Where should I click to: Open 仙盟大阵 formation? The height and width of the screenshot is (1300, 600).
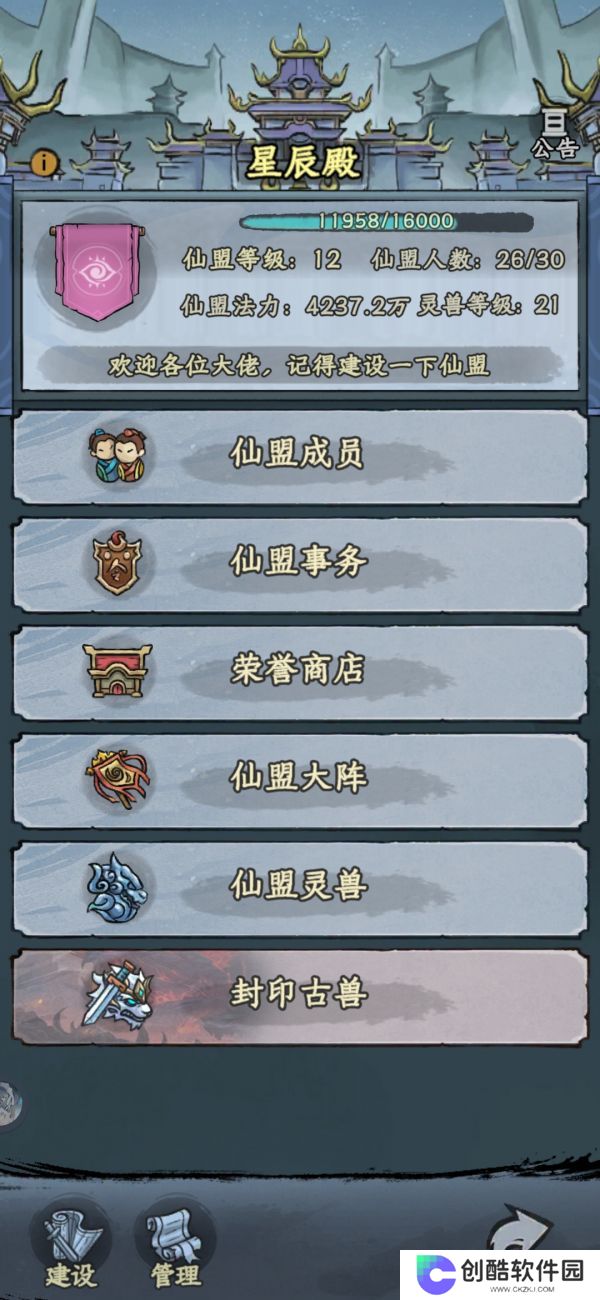(x=300, y=779)
